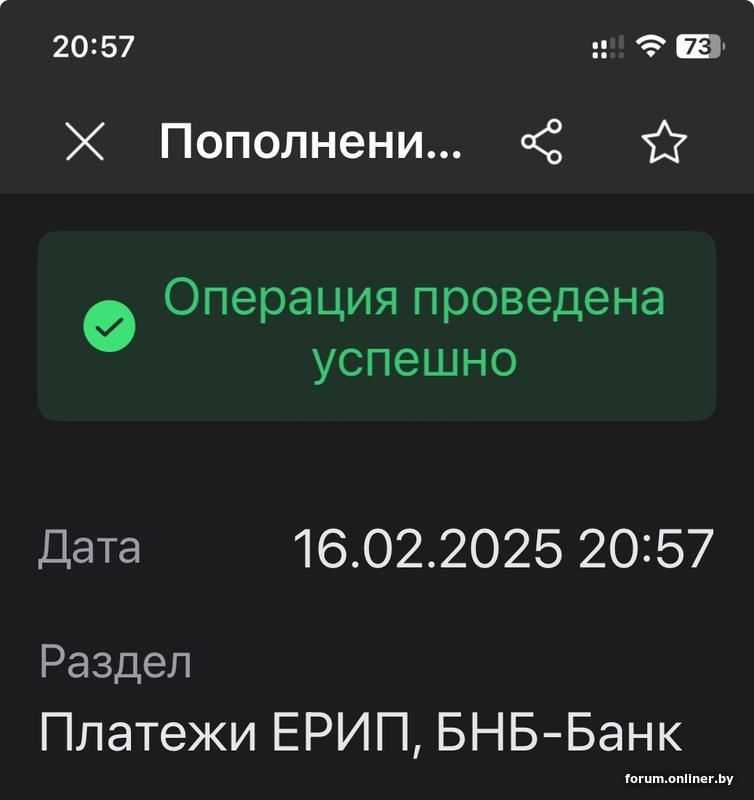The width and height of the screenshot is (754, 800).
Task: Tap 'Операция проведена успешно' banner
Action: click(420, 323)
